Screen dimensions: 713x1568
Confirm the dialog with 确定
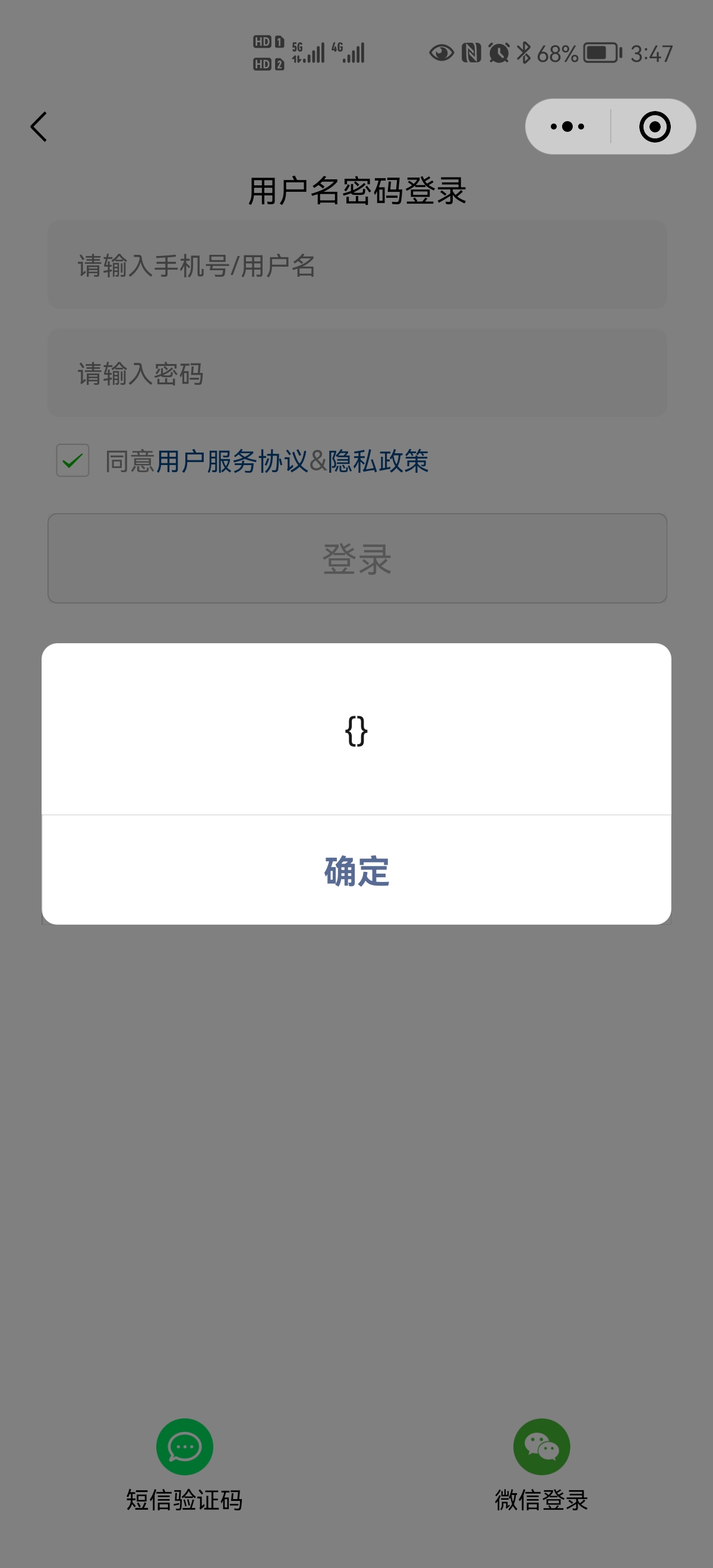tap(356, 871)
